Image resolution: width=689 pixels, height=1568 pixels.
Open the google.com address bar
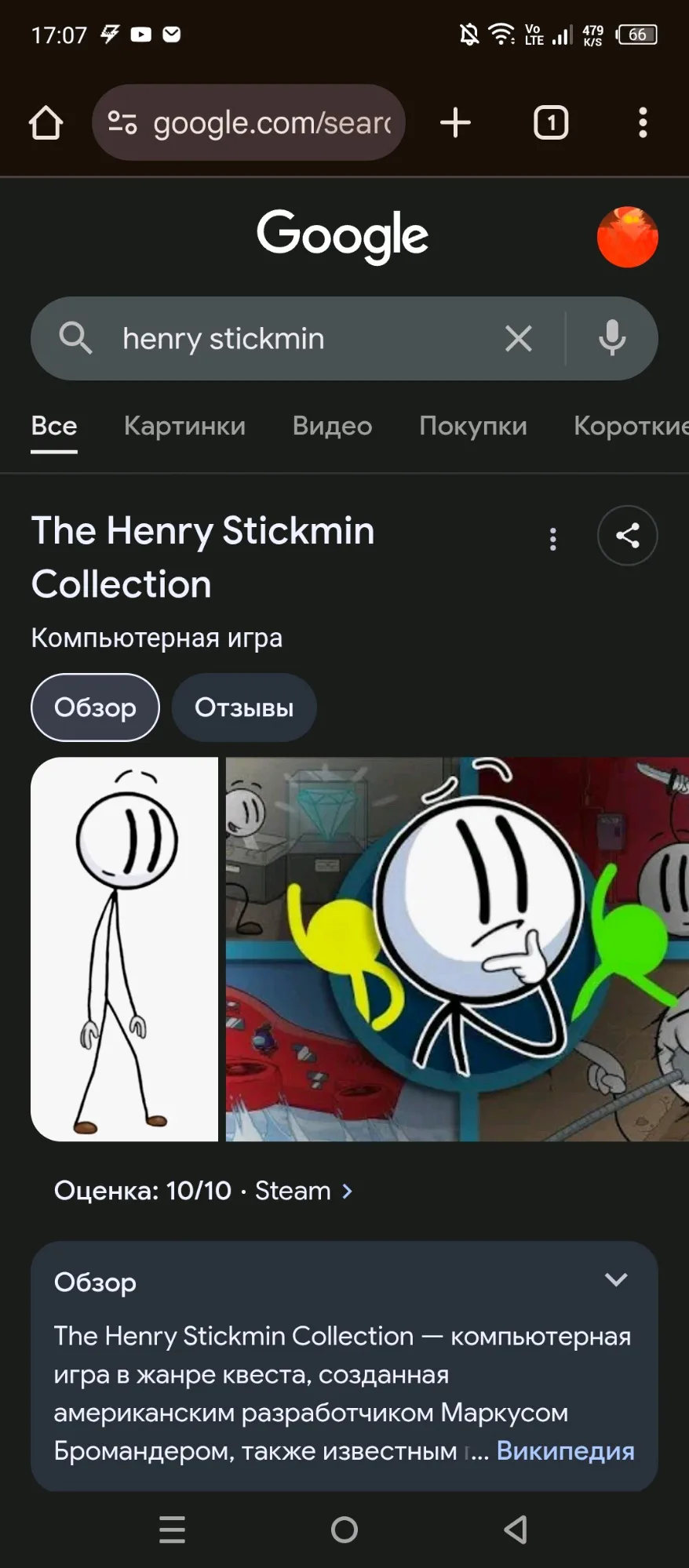pos(249,122)
